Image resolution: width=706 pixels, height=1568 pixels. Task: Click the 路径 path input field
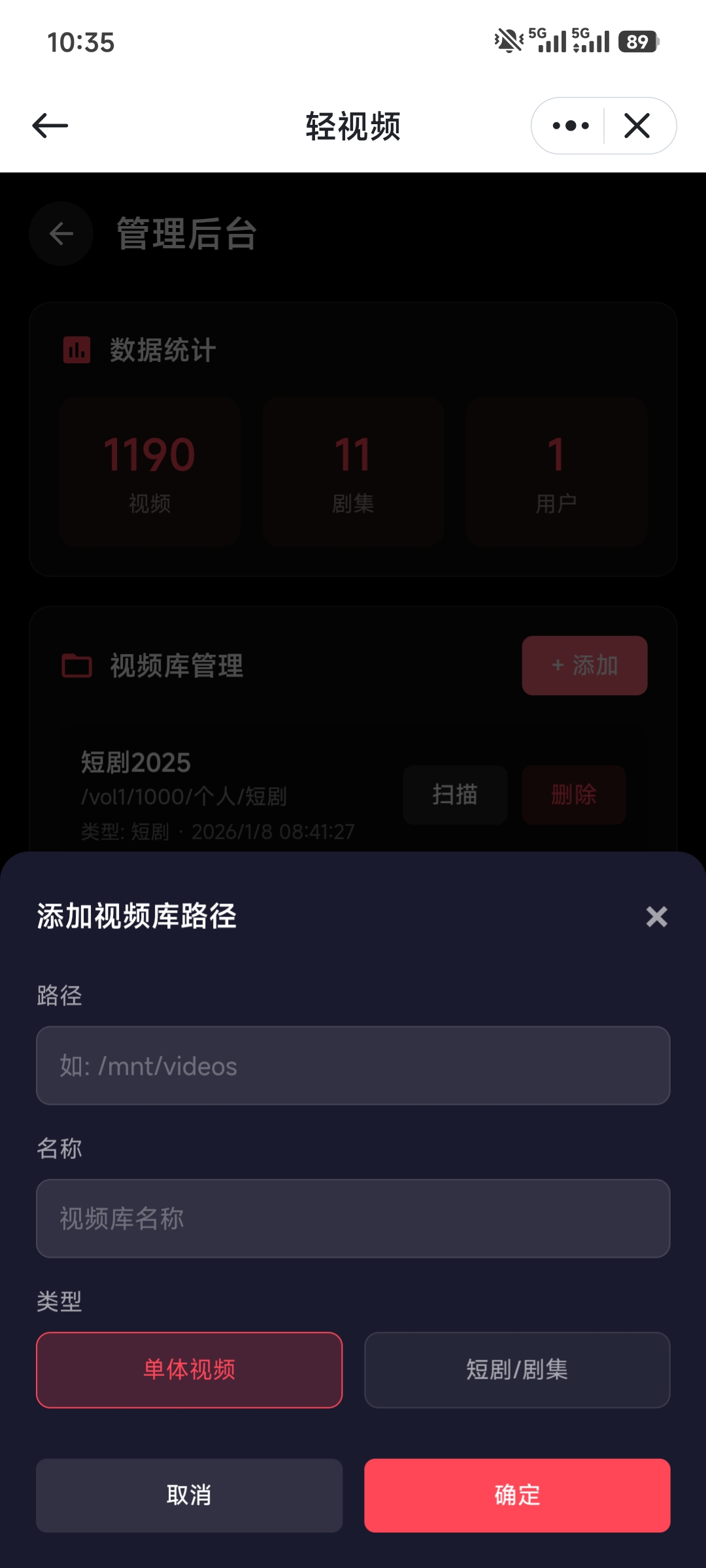click(353, 1066)
